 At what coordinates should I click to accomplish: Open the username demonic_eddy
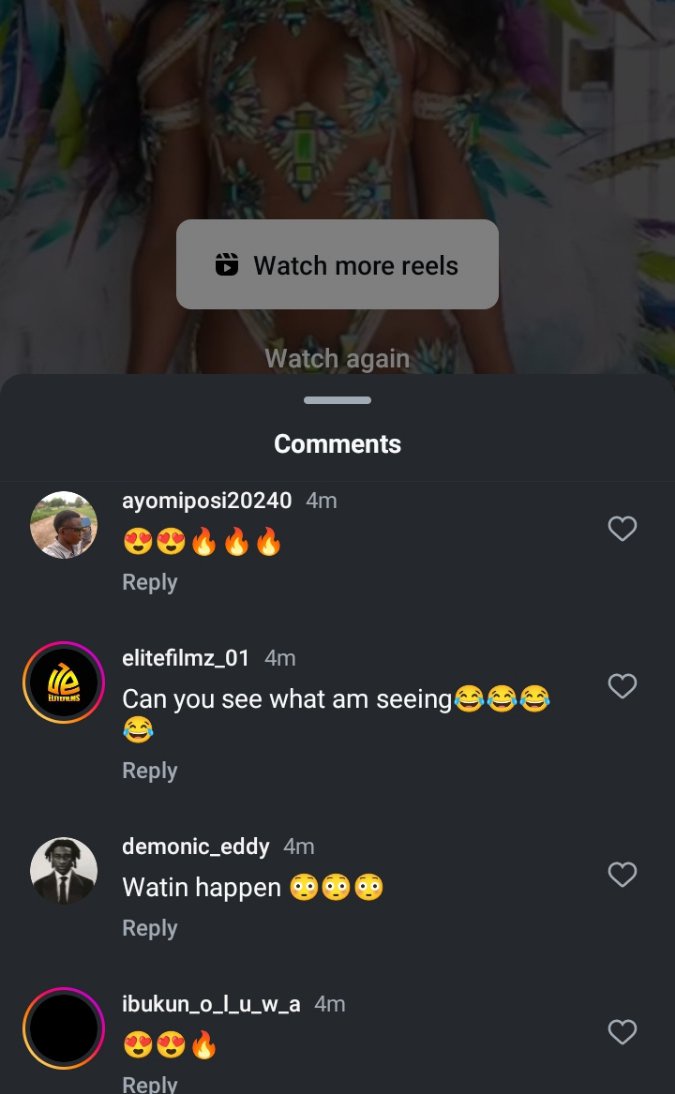pyautogui.click(x=195, y=846)
